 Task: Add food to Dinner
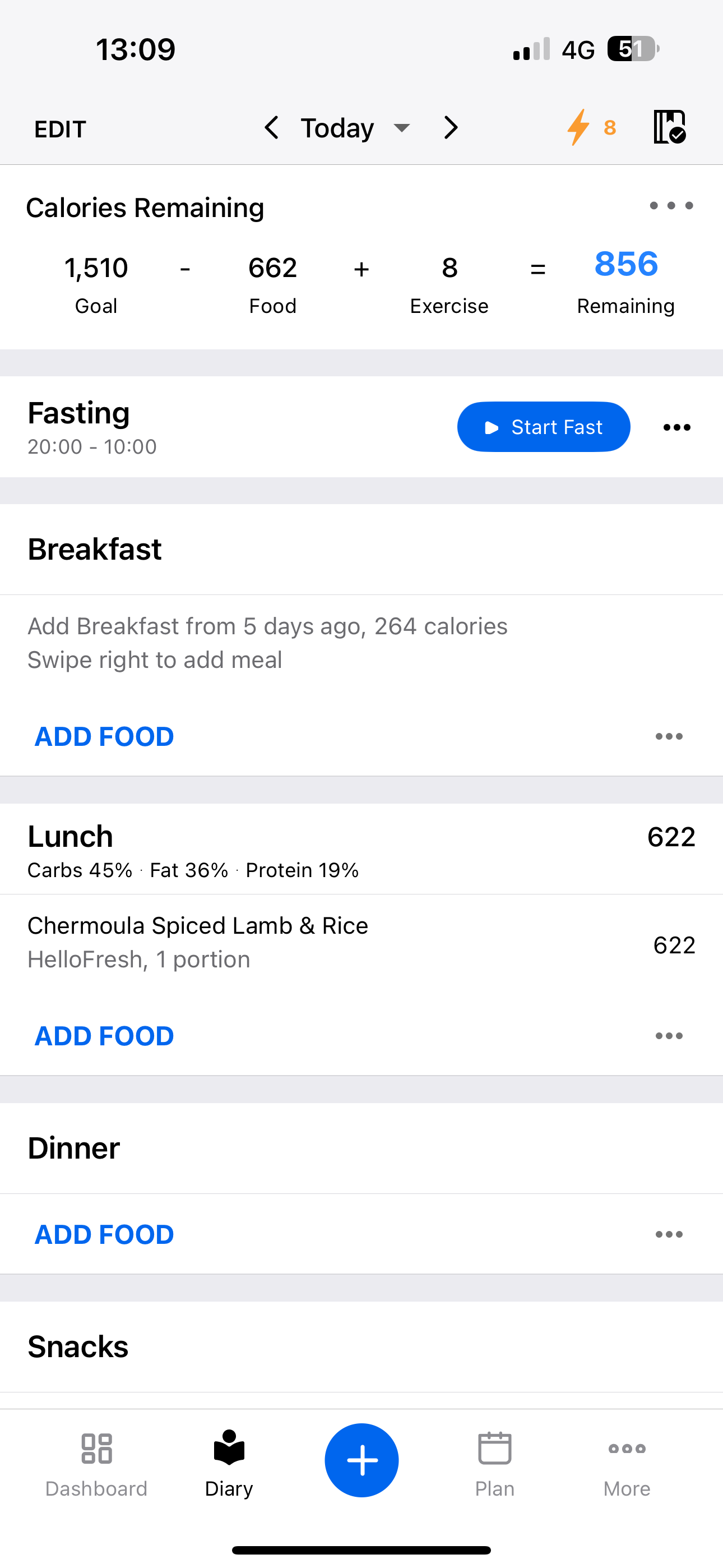[x=104, y=1234]
